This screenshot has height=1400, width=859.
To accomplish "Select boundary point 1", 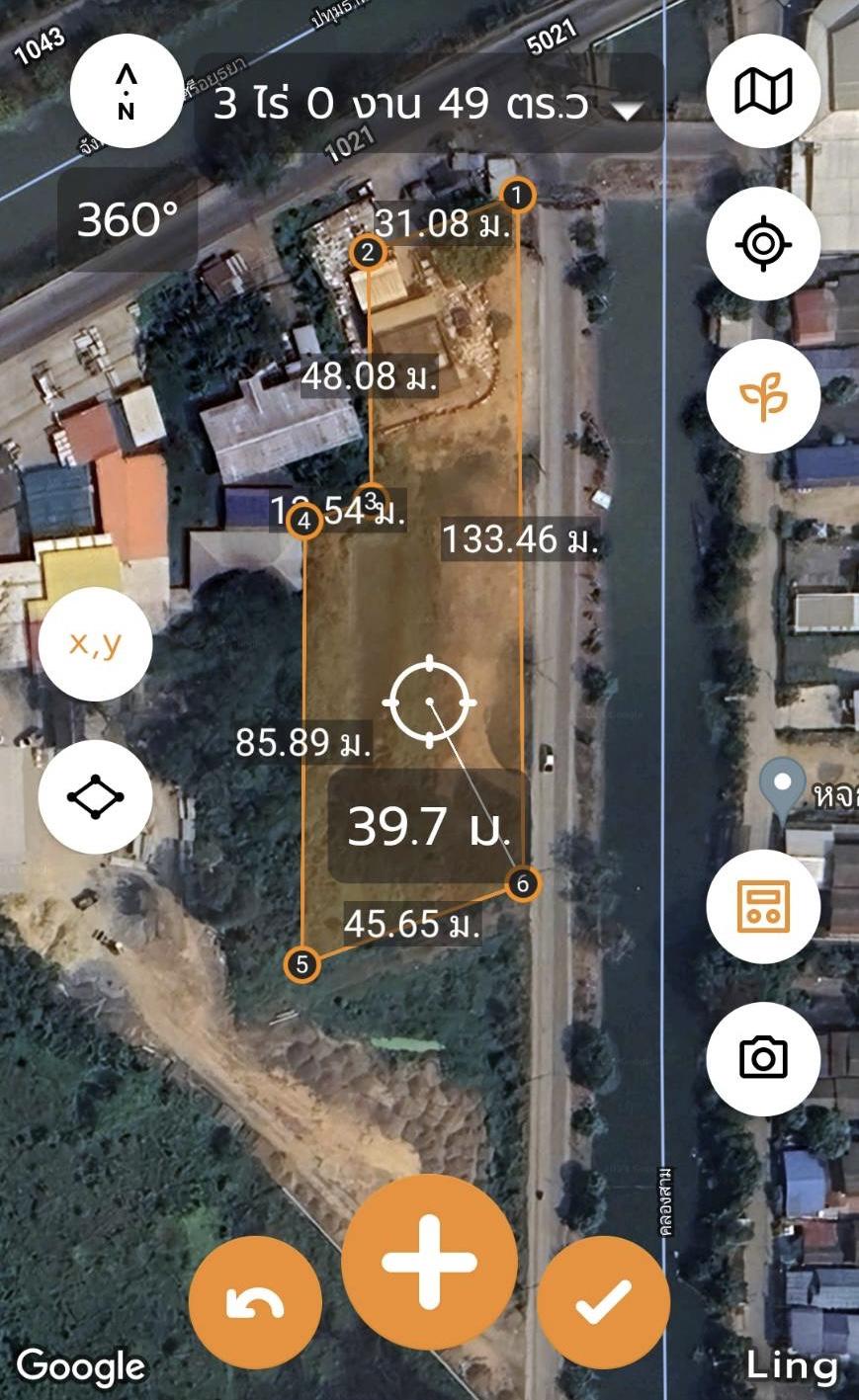I will point(517,195).
